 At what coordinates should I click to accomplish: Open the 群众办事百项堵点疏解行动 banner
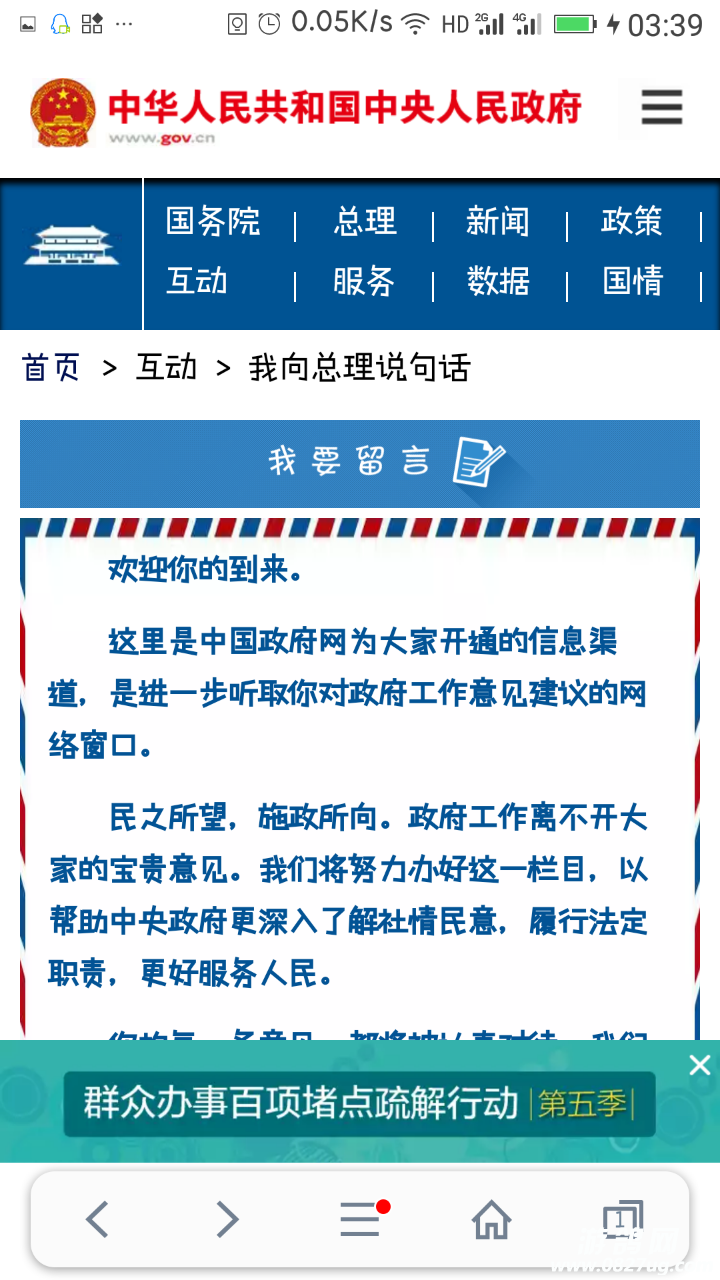tap(359, 1104)
